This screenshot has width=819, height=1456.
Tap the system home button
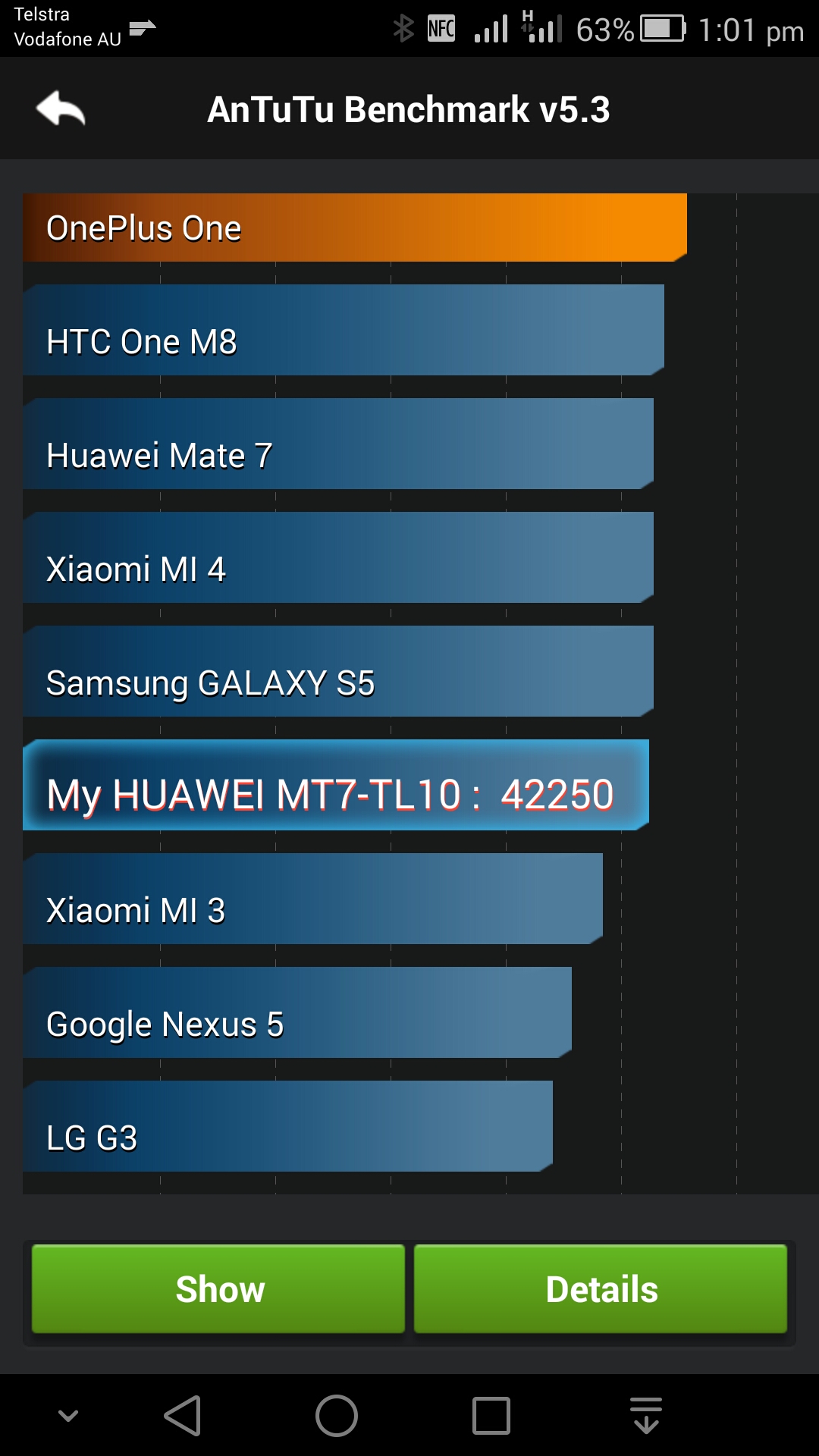[x=337, y=1416]
